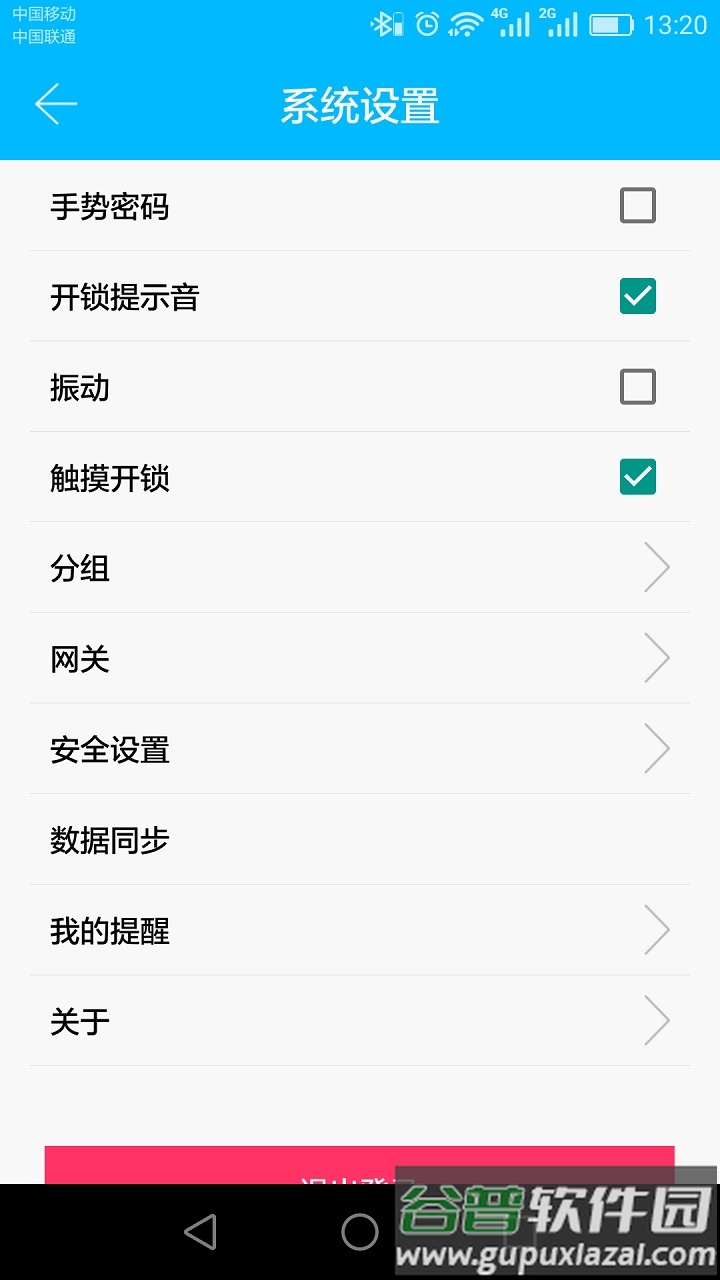Open the 网关 row
Screen dimensions: 720x1280
coord(360,659)
